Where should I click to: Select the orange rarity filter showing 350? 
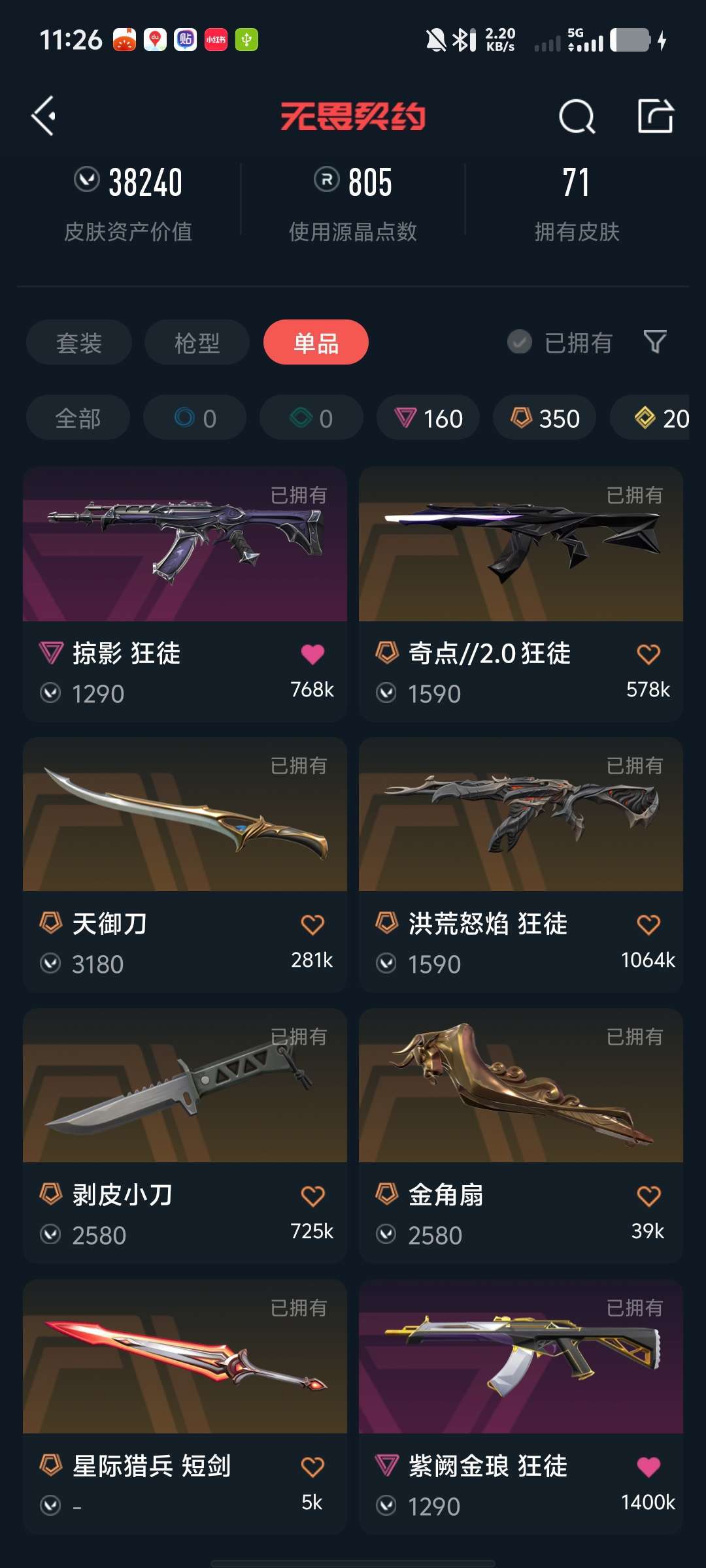tap(544, 417)
